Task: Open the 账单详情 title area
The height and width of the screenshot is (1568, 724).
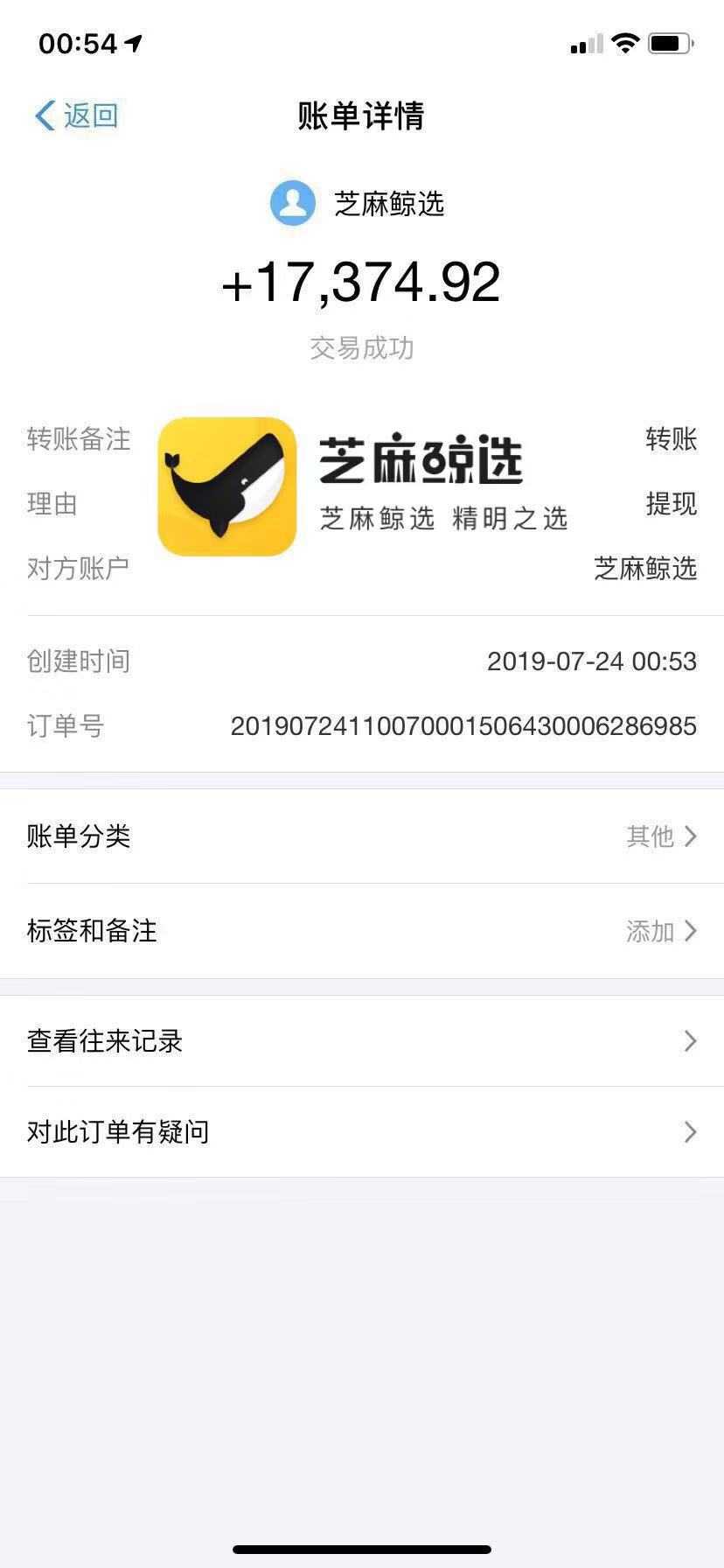Action: pos(362,115)
